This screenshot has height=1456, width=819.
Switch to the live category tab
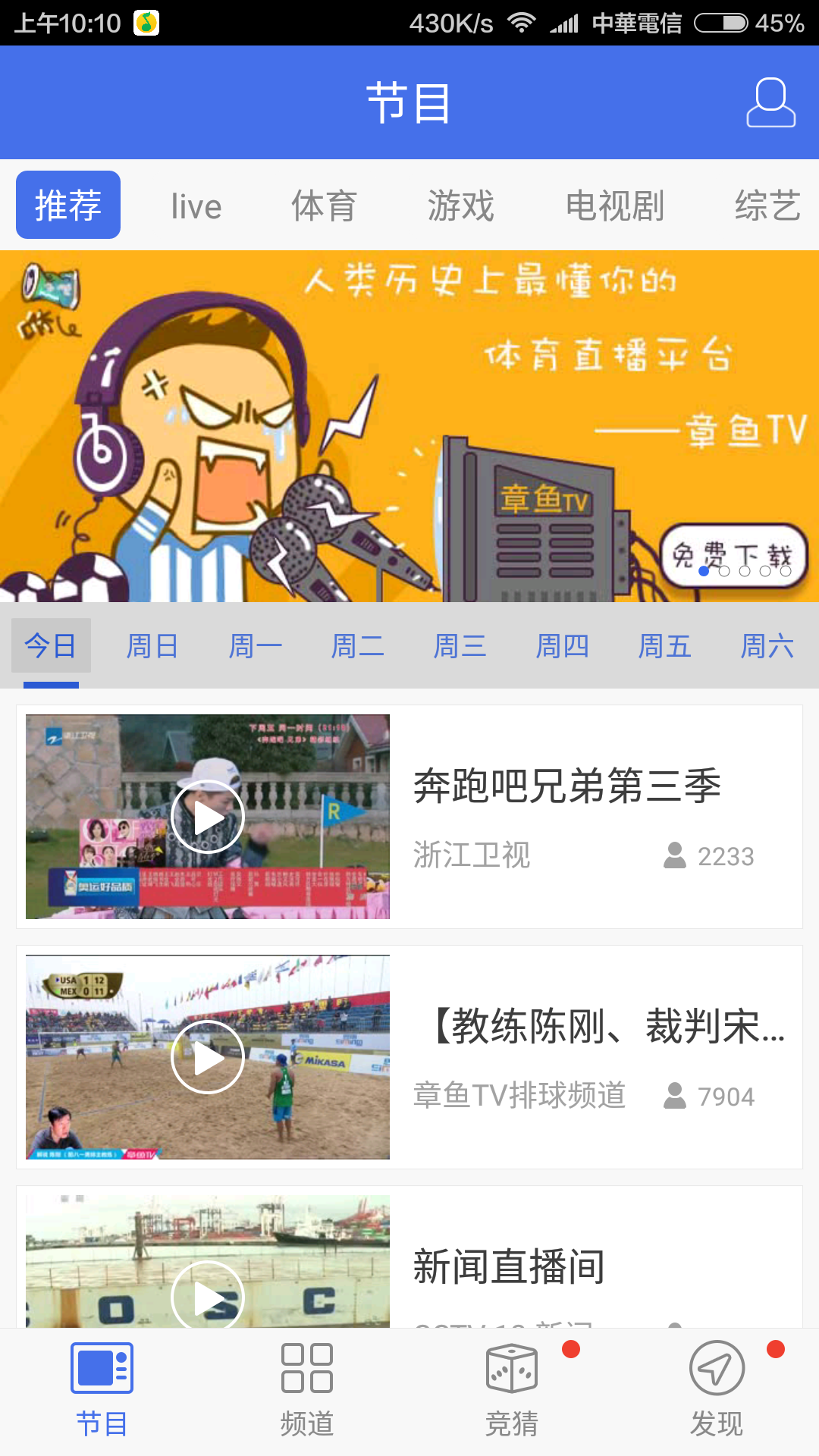(x=196, y=206)
